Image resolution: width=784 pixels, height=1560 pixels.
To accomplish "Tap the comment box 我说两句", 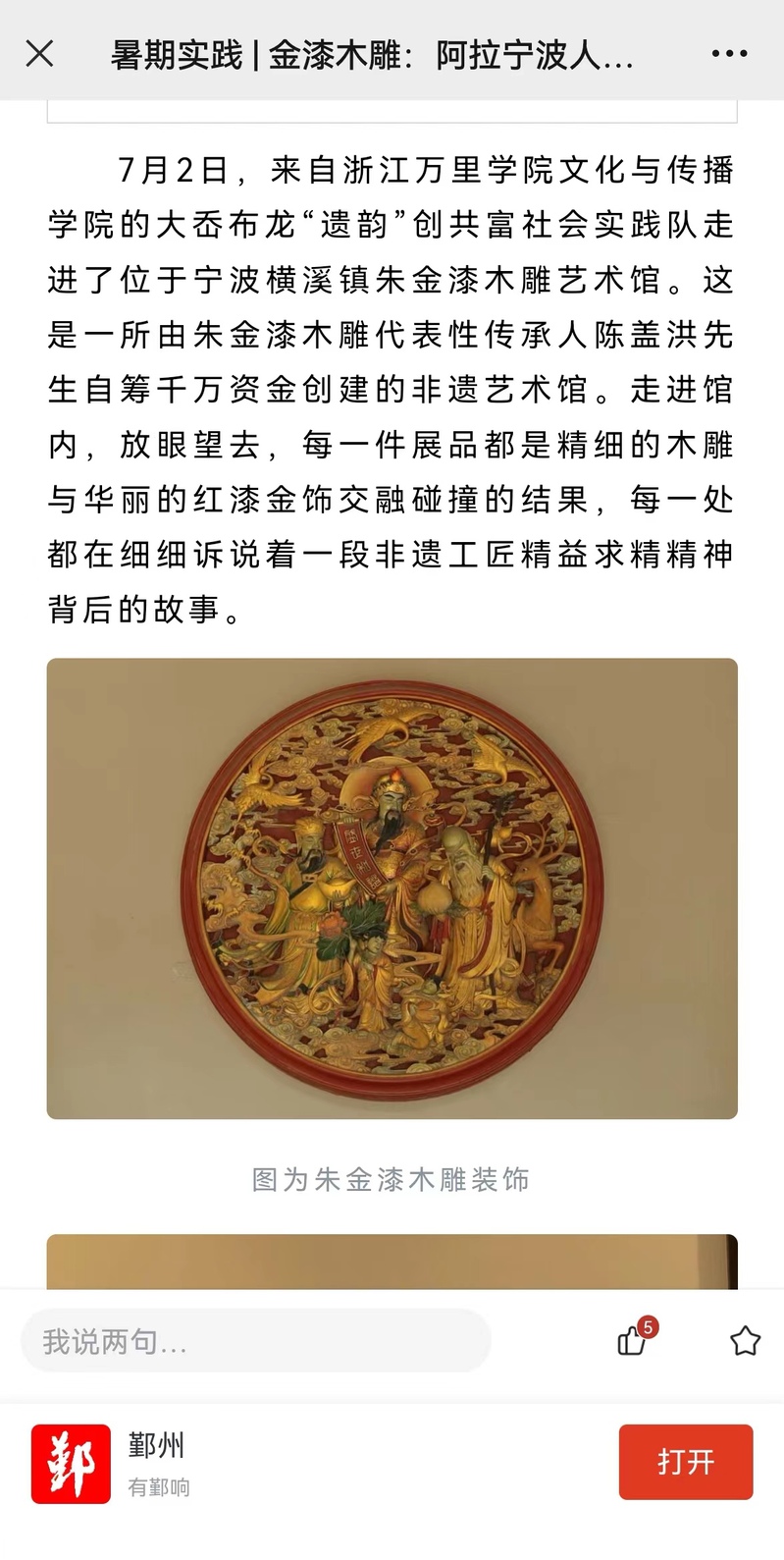I will pyautogui.click(x=255, y=1341).
